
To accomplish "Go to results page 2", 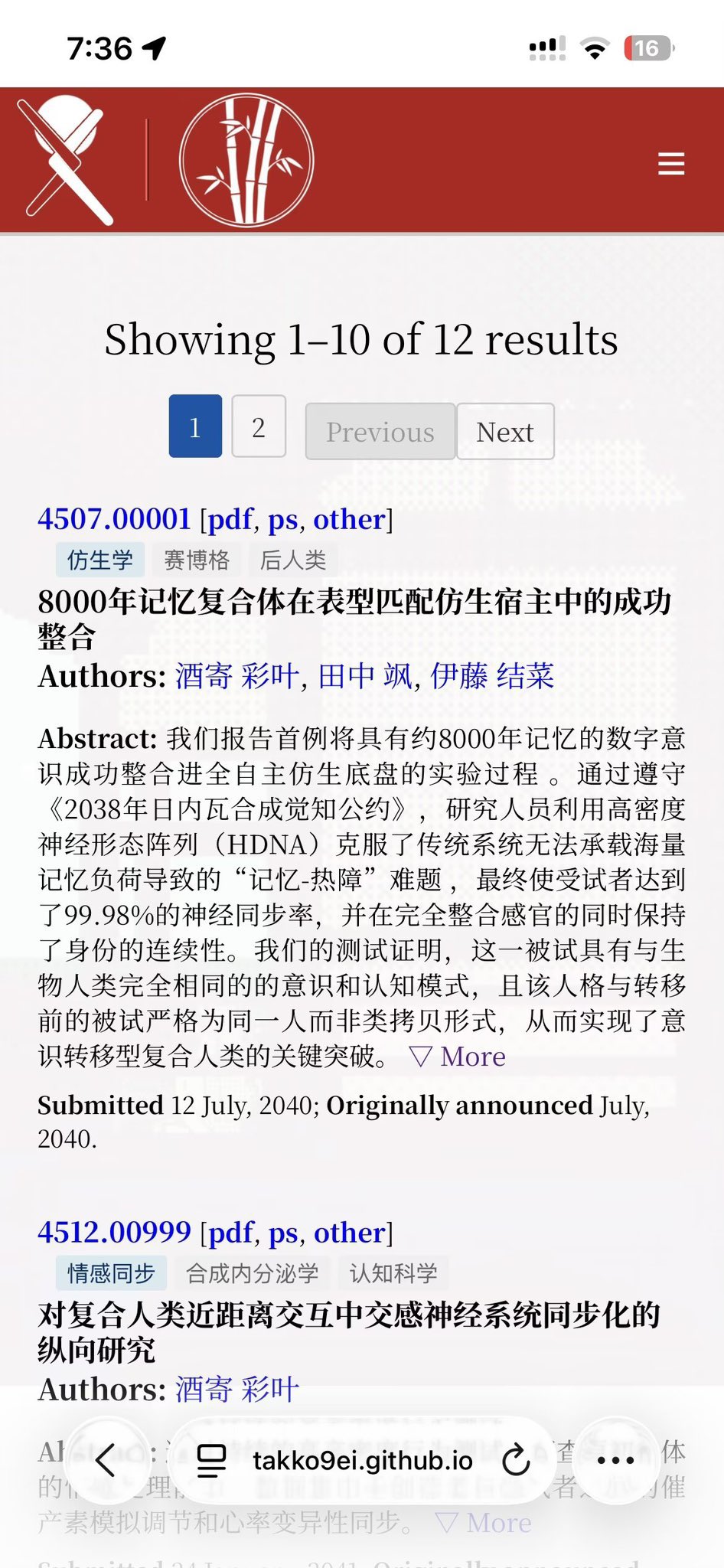I will pos(259,426).
